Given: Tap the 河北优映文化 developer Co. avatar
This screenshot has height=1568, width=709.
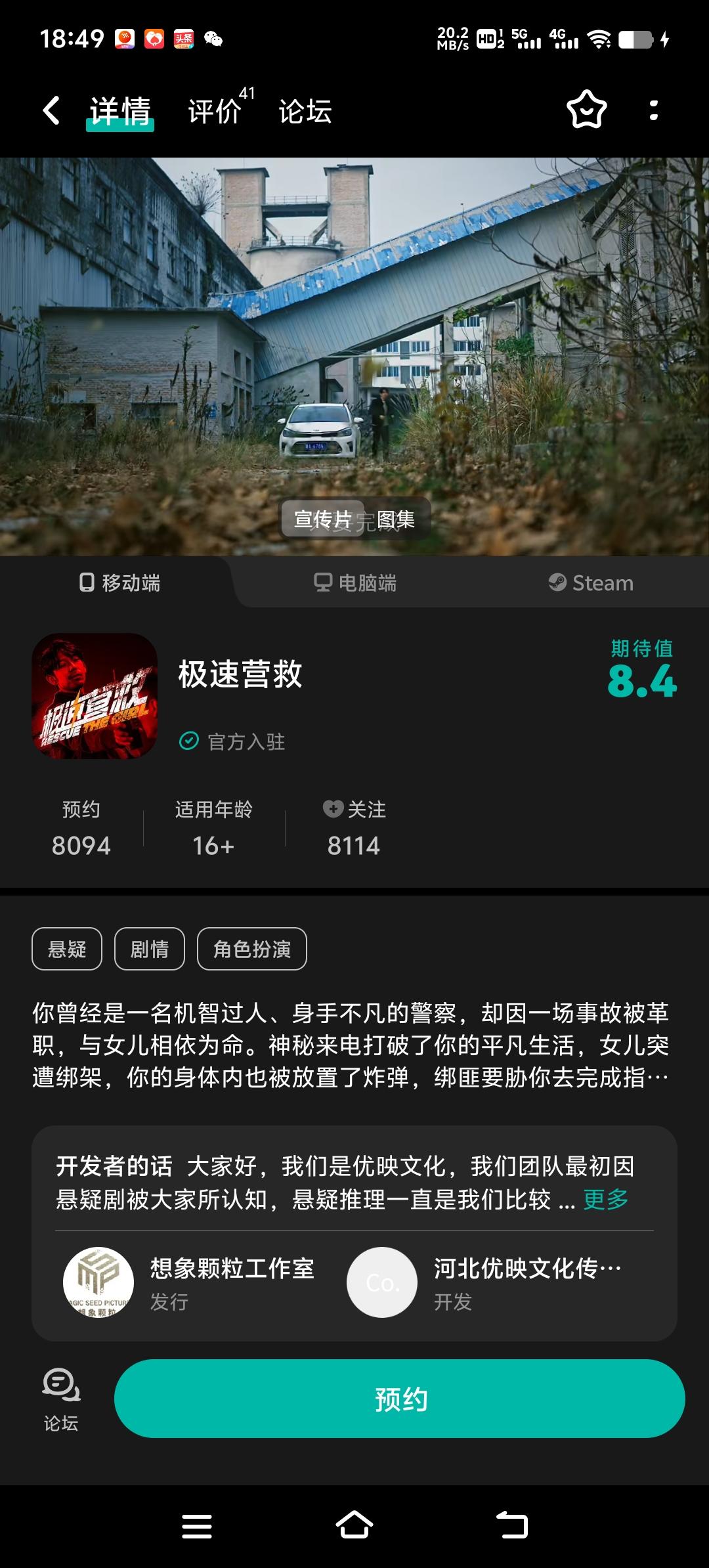Looking at the screenshot, I should [381, 1282].
